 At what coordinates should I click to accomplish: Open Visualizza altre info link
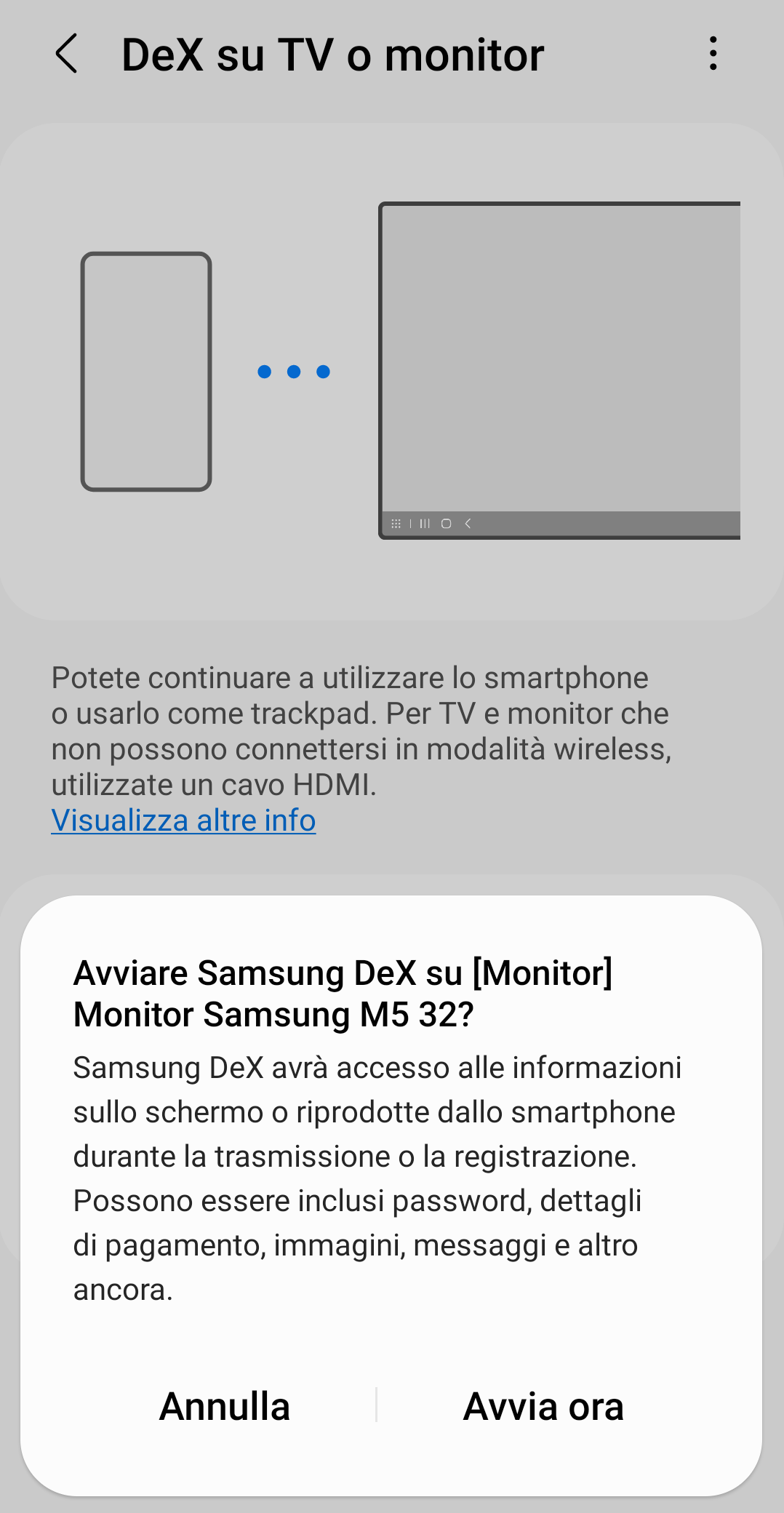(x=183, y=820)
